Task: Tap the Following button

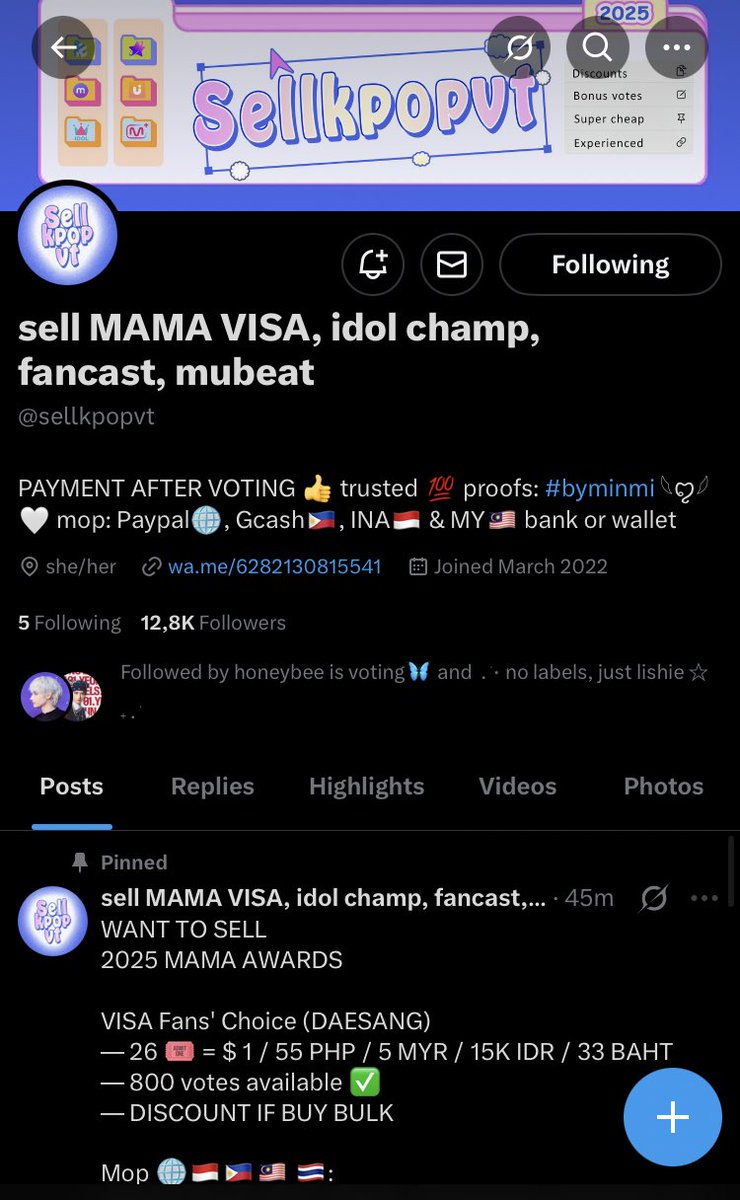Action: coord(610,265)
